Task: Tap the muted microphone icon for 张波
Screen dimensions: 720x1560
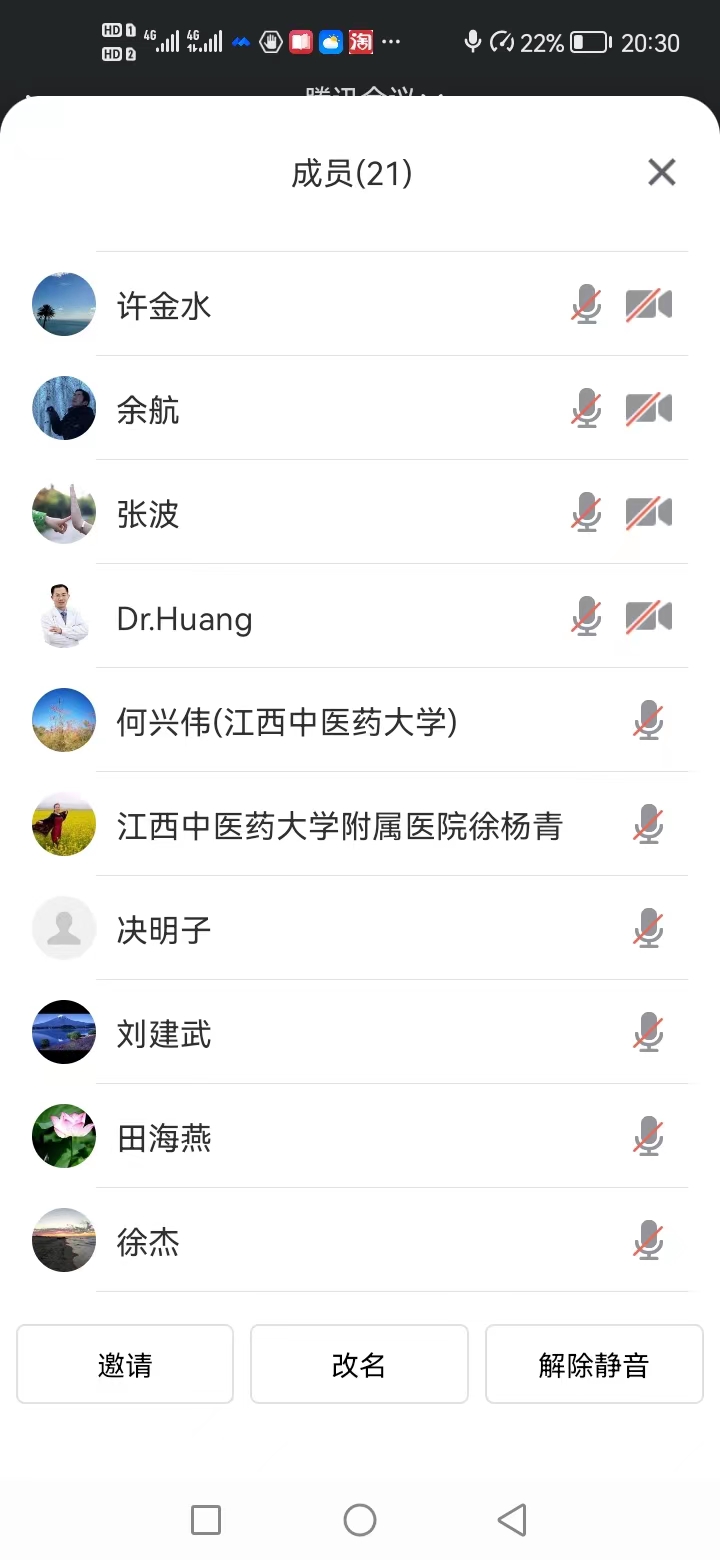Action: tap(587, 513)
